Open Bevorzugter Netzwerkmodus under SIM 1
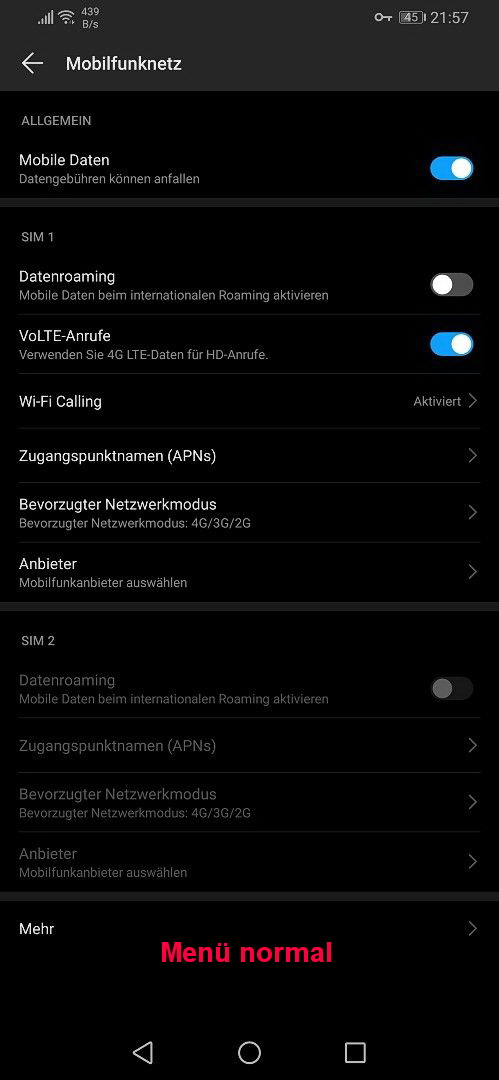This screenshot has height=1080, width=499. (x=250, y=512)
